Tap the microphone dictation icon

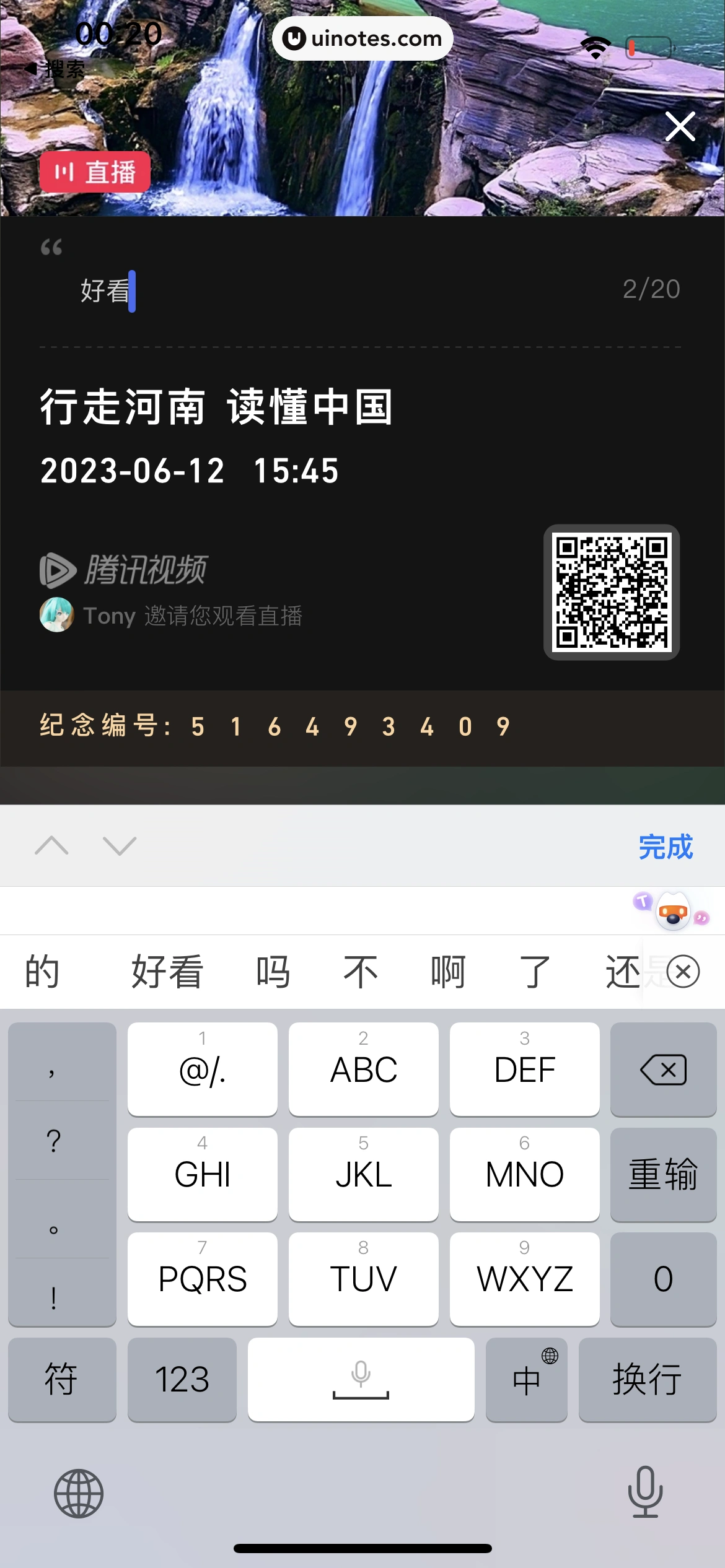[646, 1493]
